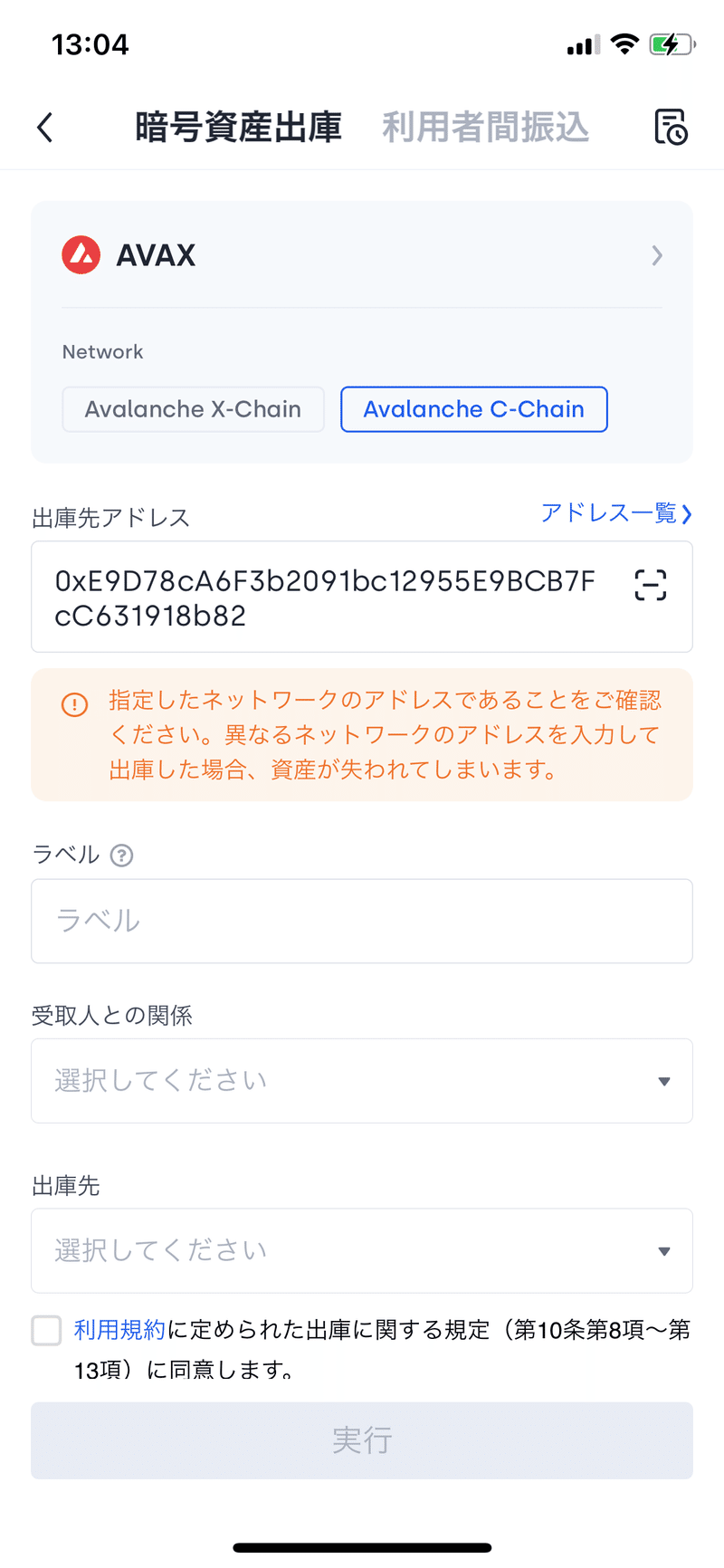Expand the 受取人との関係 dropdown
Image resolution: width=724 pixels, height=1568 pixels.
tap(362, 1081)
